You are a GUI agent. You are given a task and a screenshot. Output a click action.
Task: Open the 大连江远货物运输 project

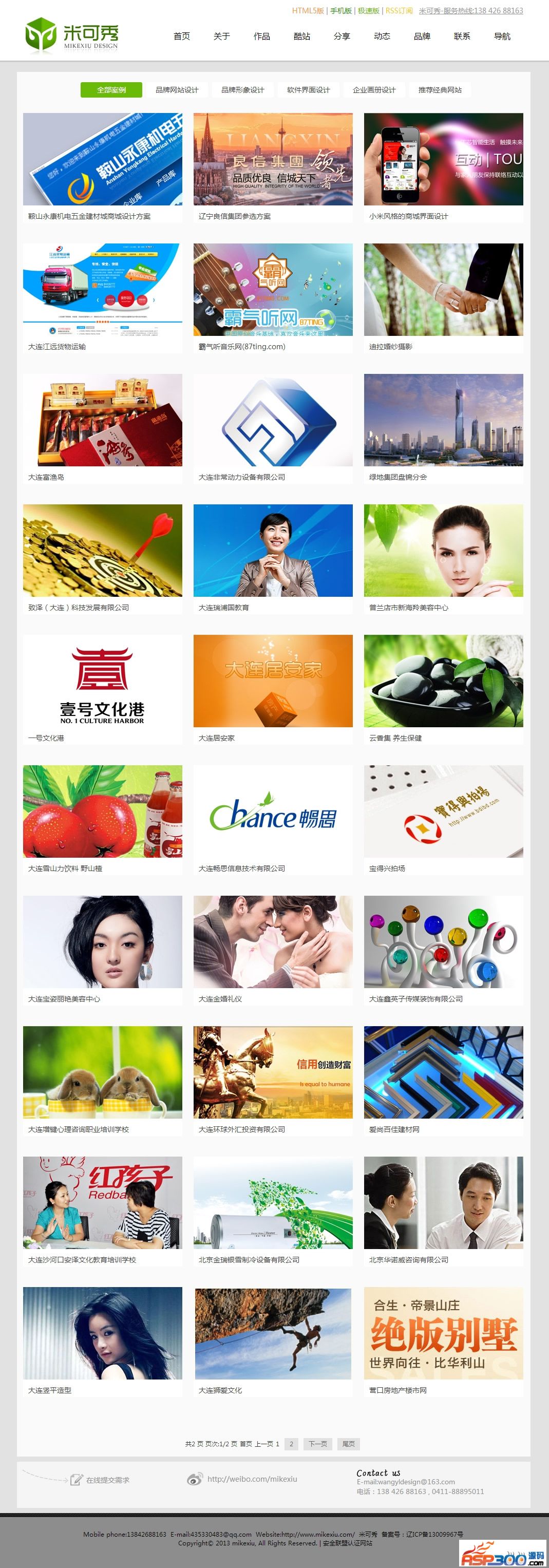click(102, 290)
